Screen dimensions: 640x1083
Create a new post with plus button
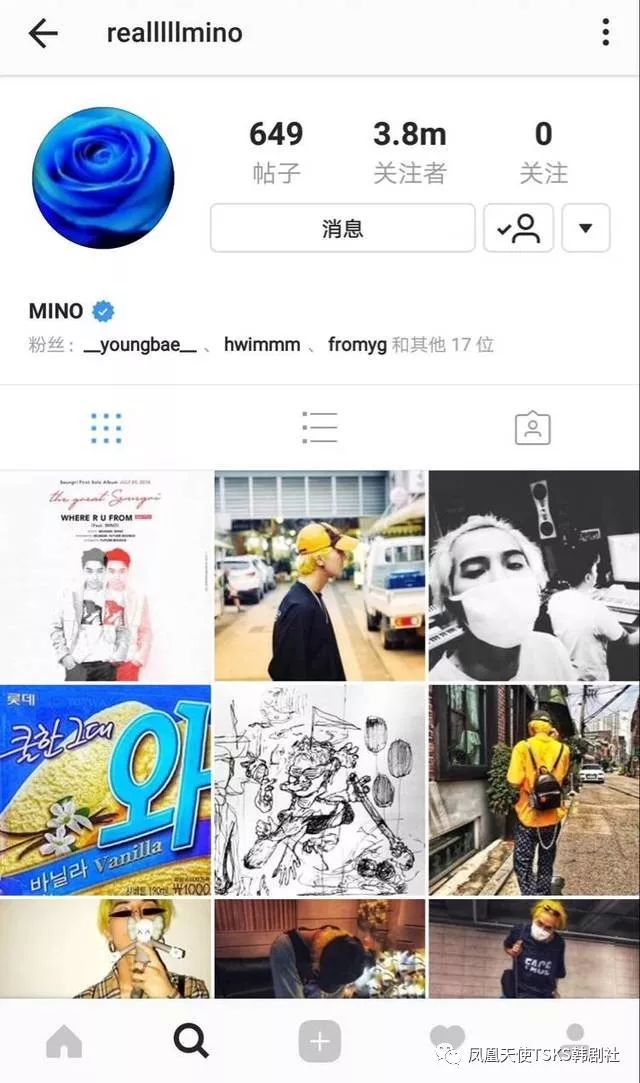coord(319,1042)
